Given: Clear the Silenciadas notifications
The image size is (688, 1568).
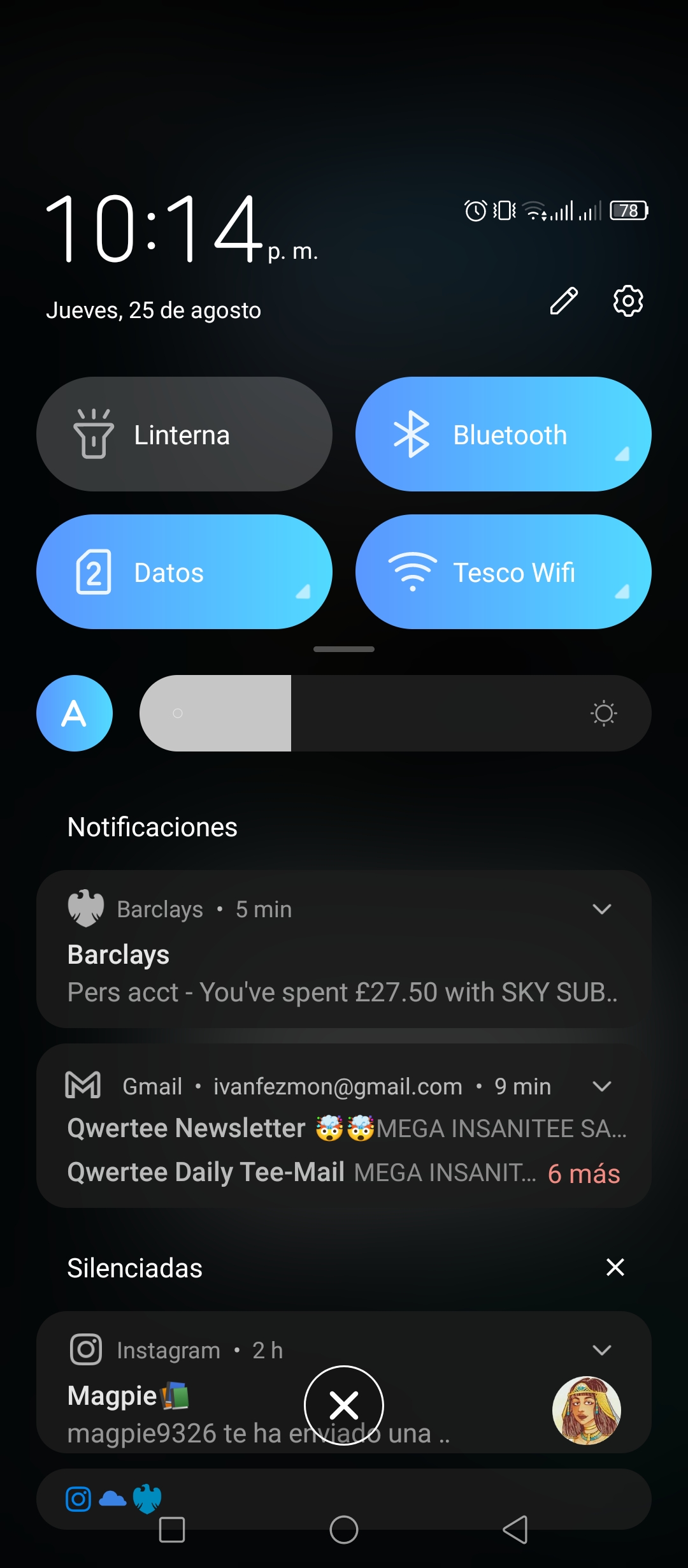Looking at the screenshot, I should pyautogui.click(x=615, y=1267).
